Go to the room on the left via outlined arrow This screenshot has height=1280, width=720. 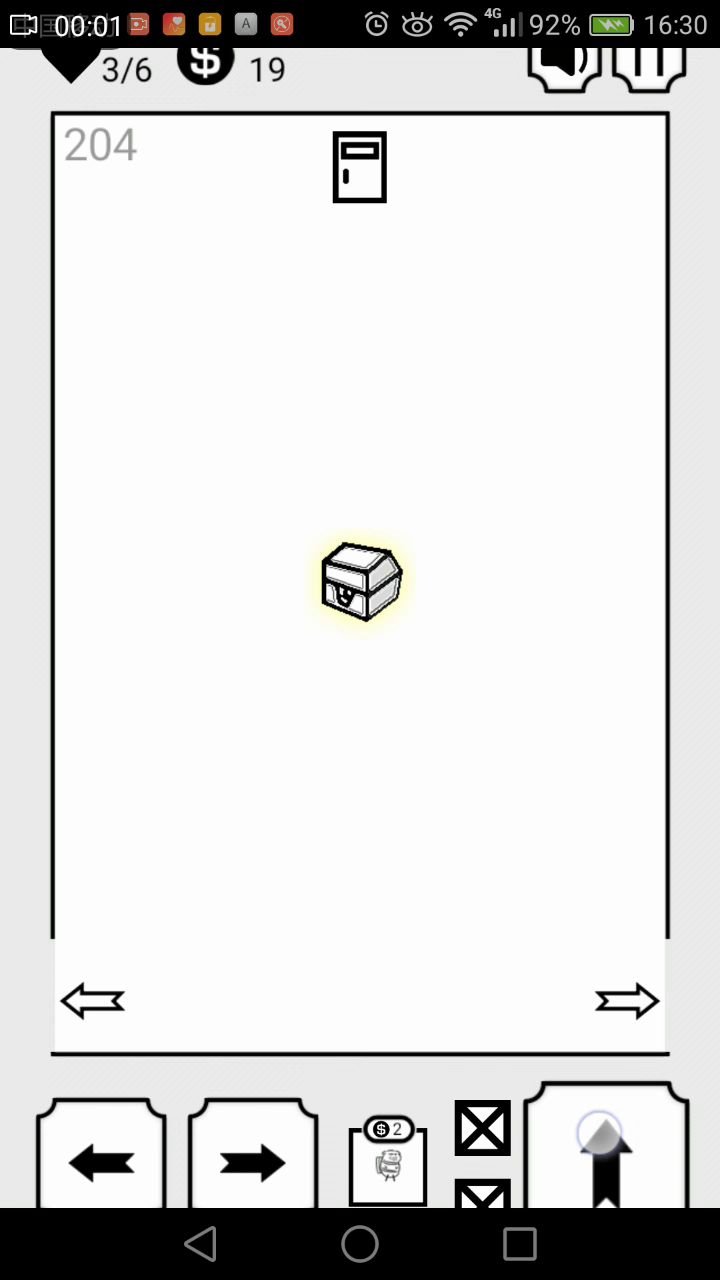click(92, 1001)
